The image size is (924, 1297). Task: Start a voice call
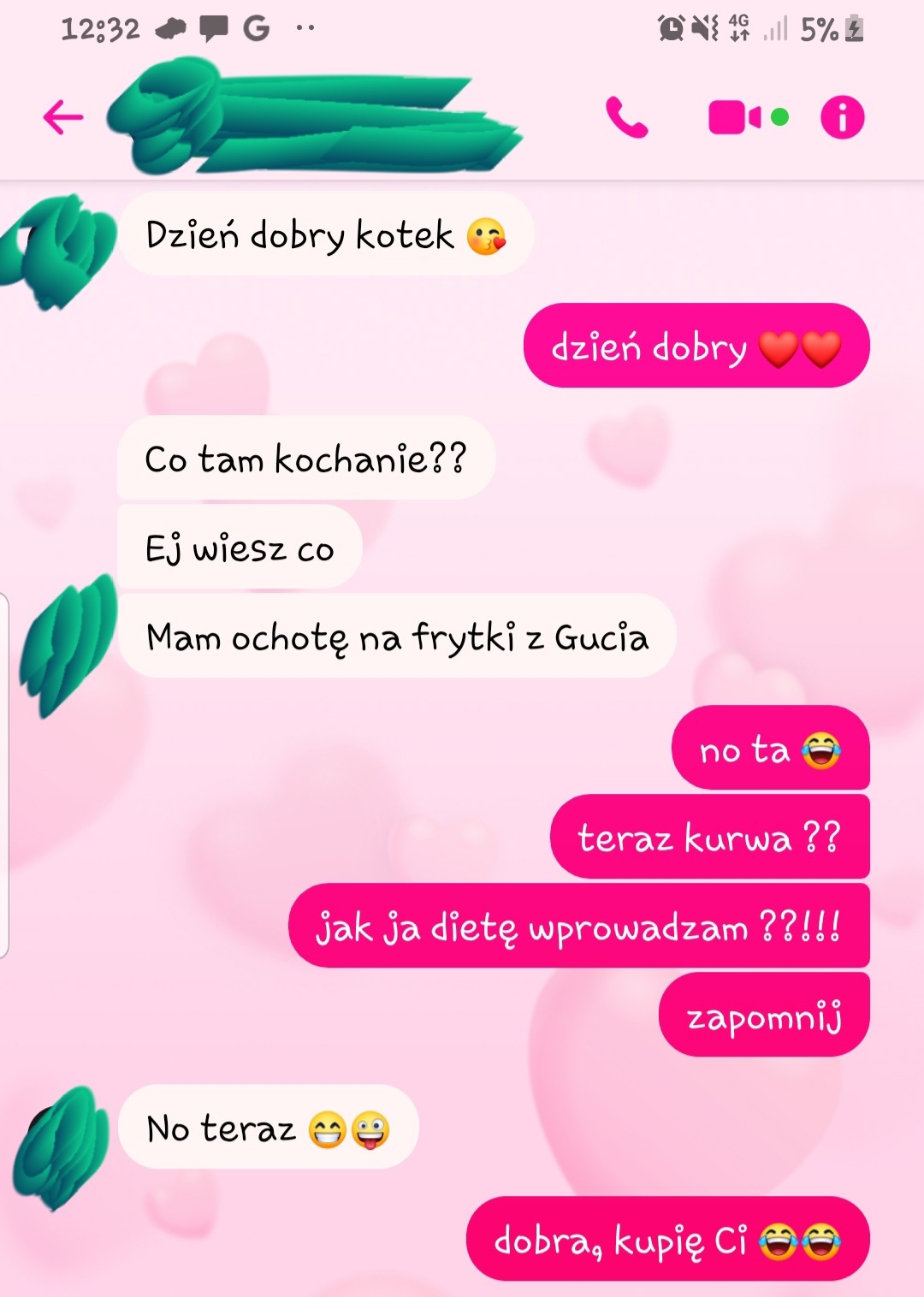(x=626, y=117)
